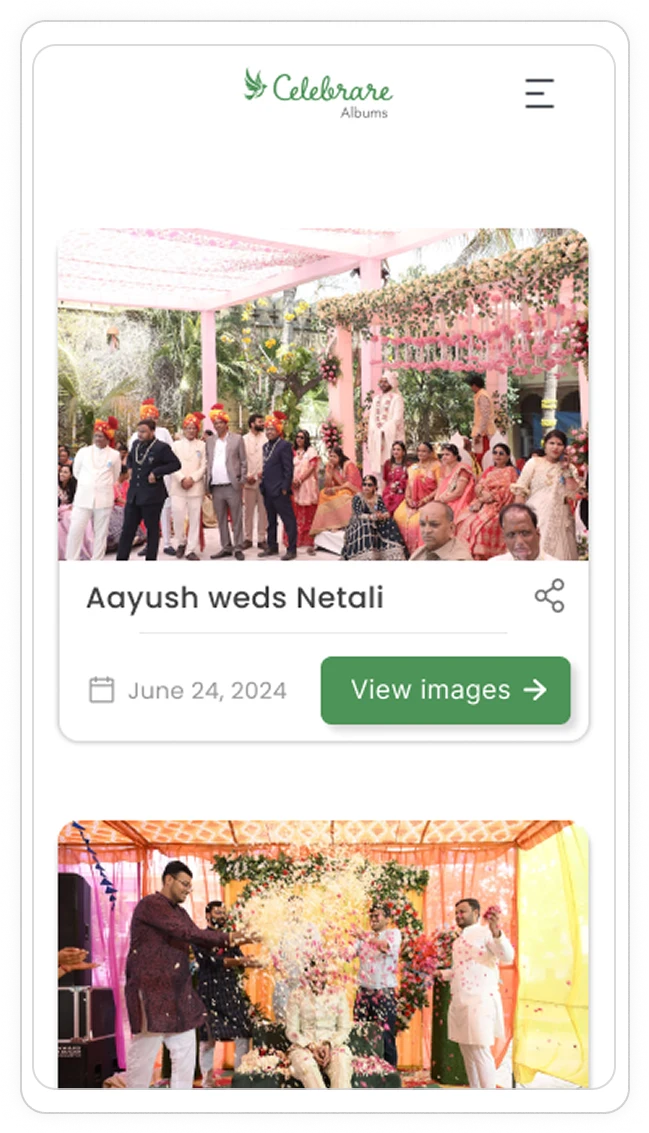The width and height of the screenshot is (649, 1133).
Task: Open the flower shower album photo
Action: click(x=323, y=953)
